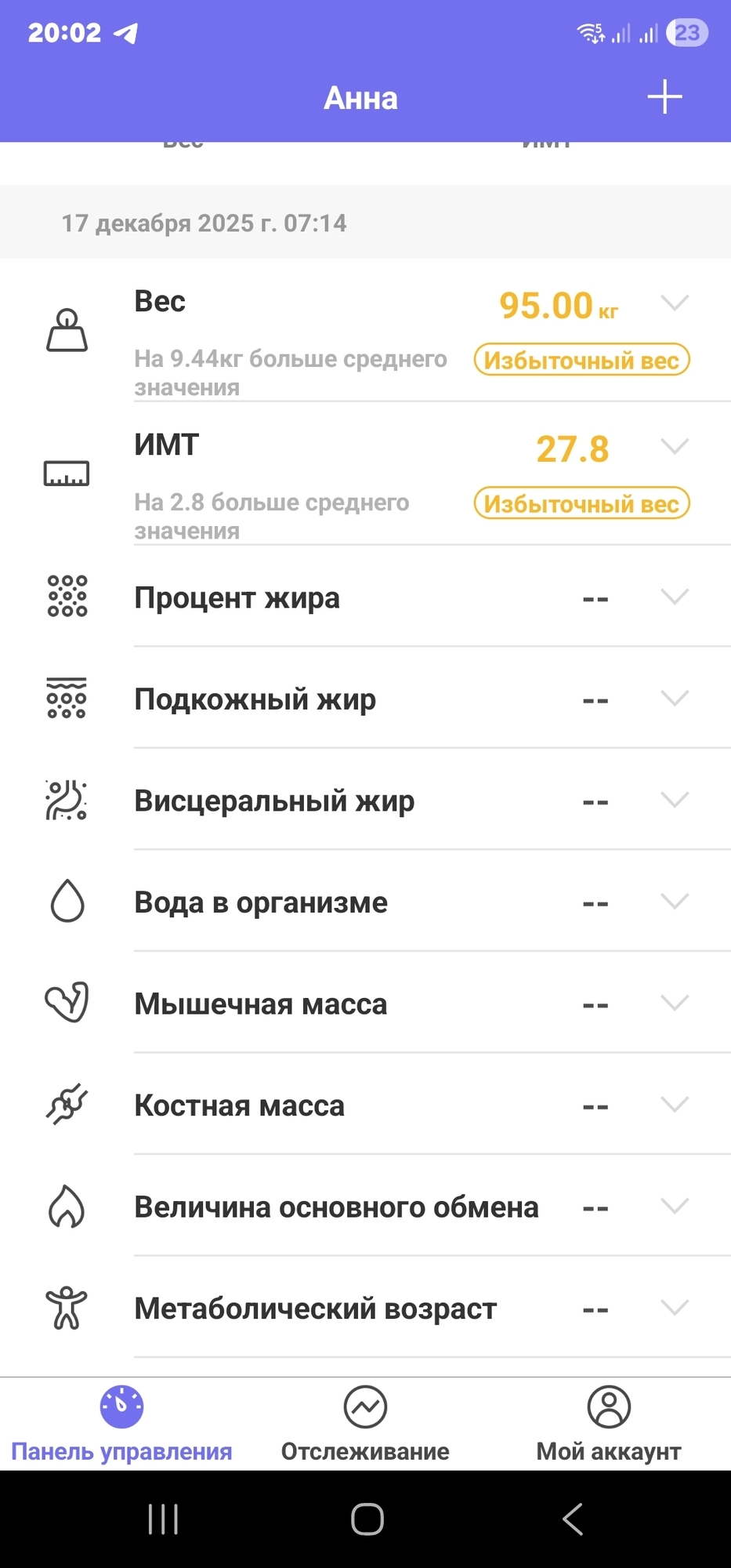Add a new measurement with the plus icon
731x1568 pixels.
tap(664, 97)
